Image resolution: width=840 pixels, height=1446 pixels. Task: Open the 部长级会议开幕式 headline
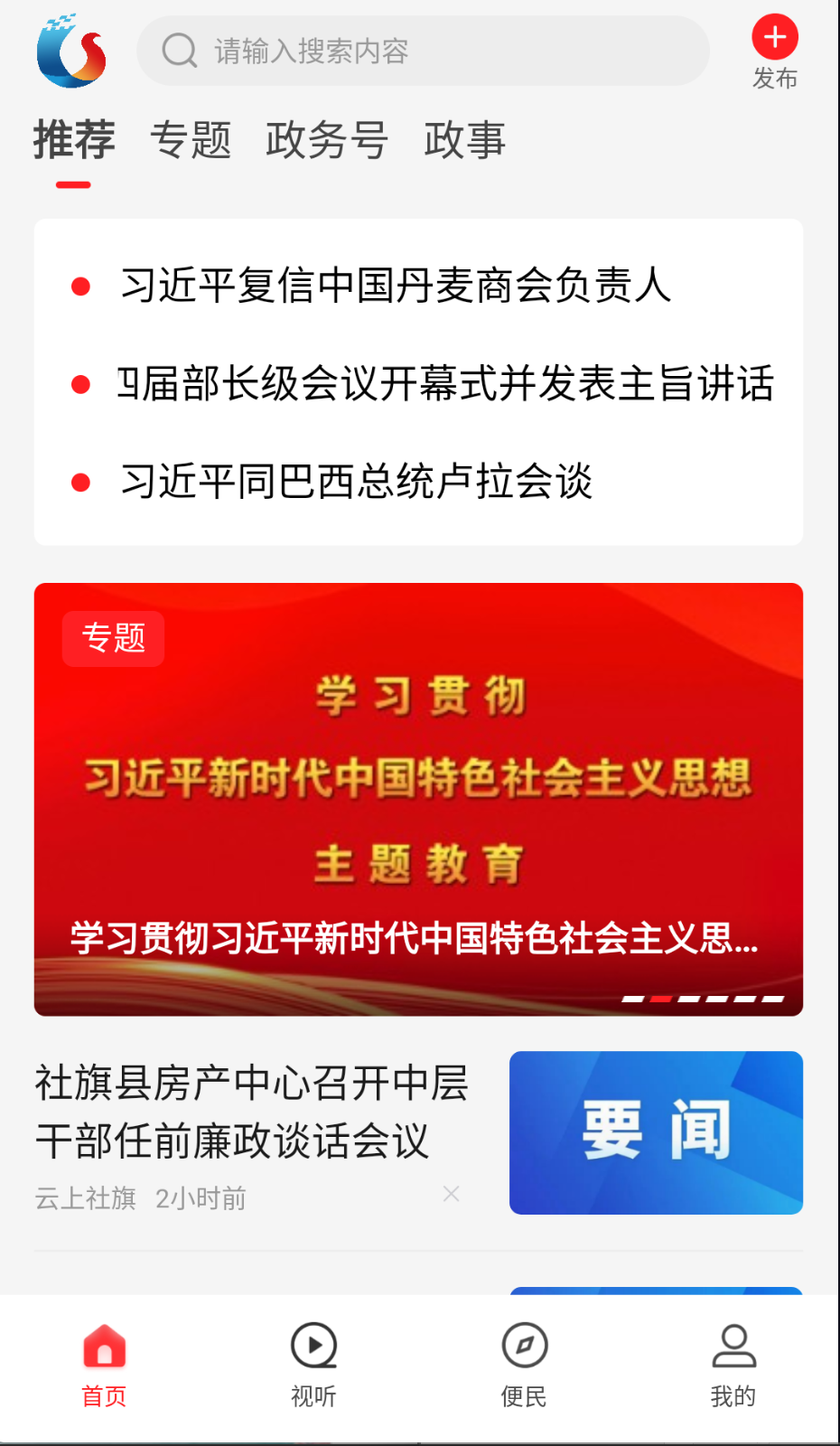coord(447,384)
